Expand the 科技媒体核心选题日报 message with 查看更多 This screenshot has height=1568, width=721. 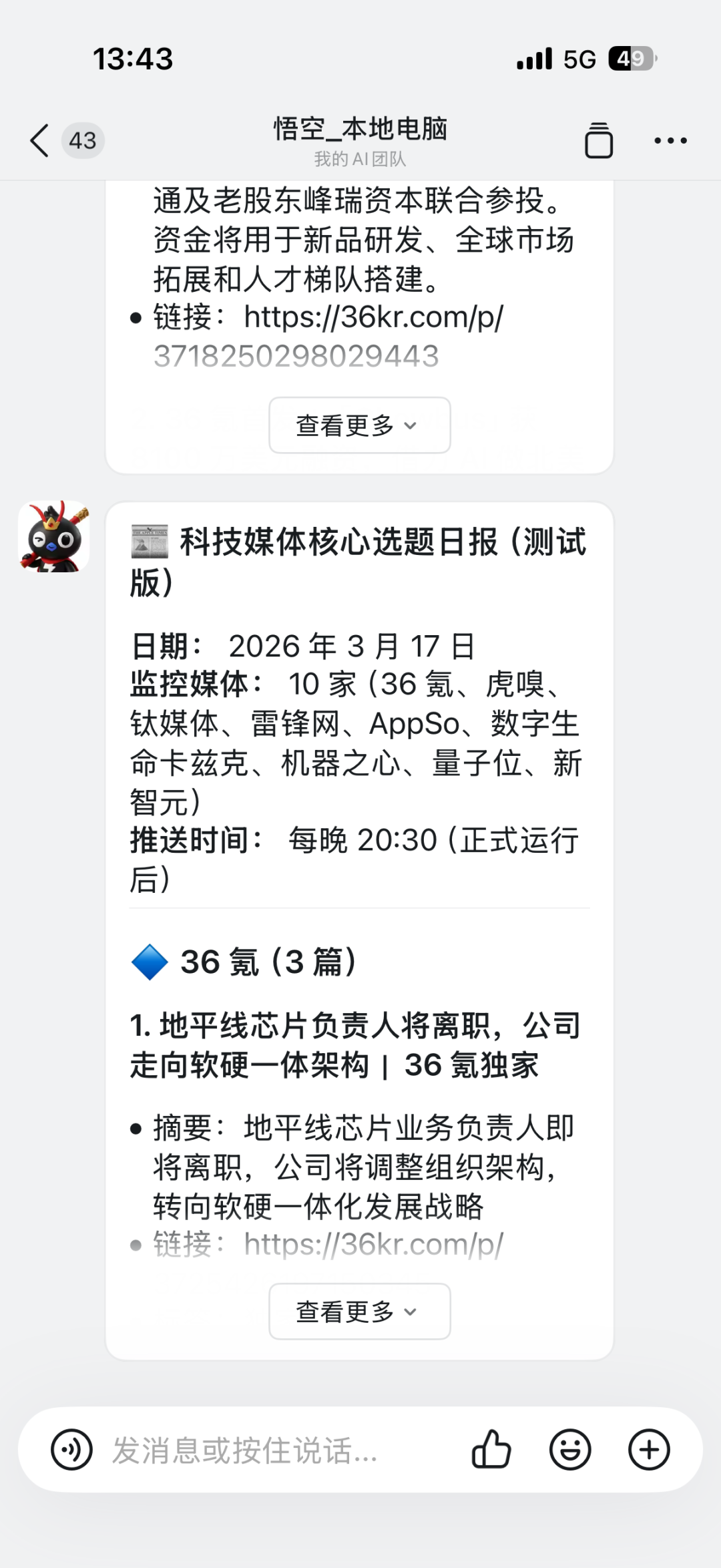click(359, 1312)
